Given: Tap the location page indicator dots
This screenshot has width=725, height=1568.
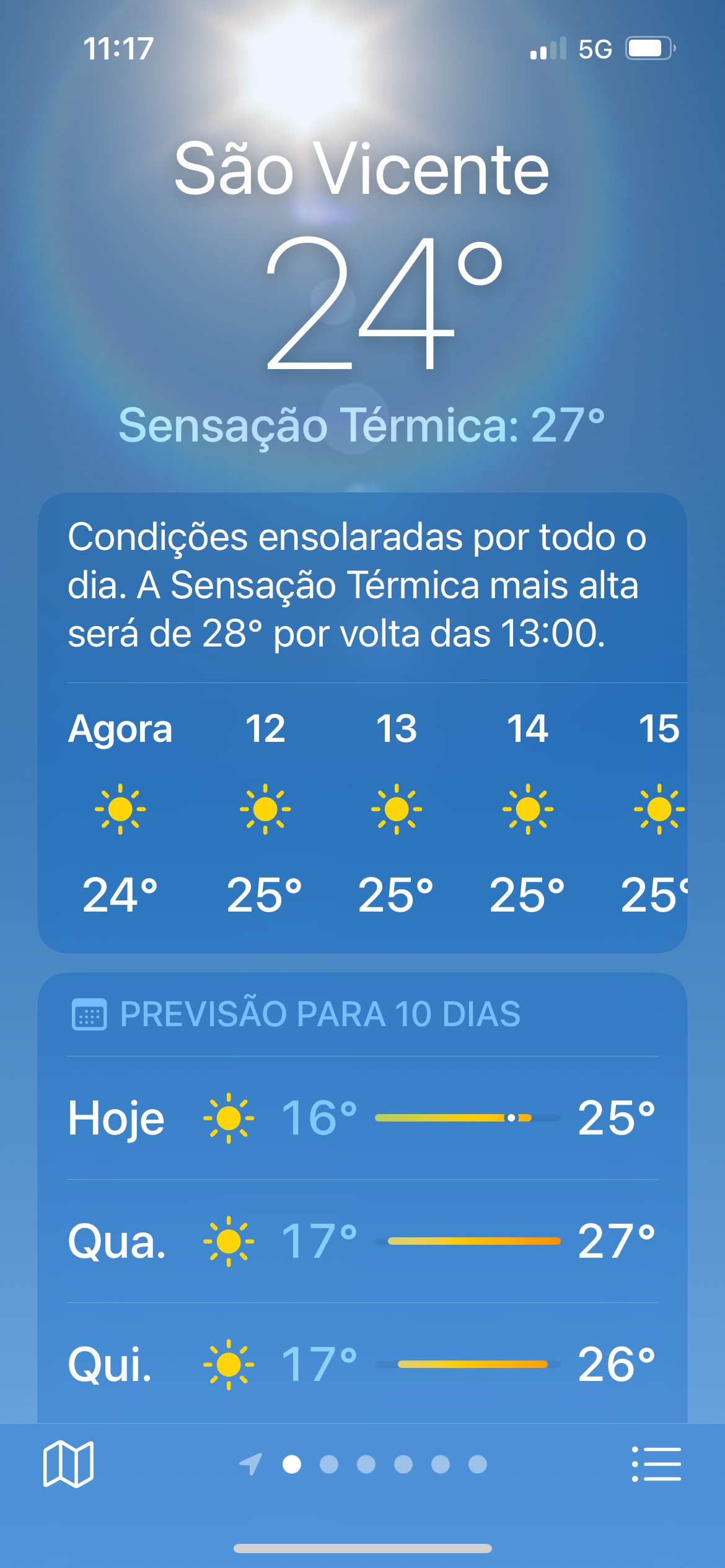Looking at the screenshot, I should 363,1464.
